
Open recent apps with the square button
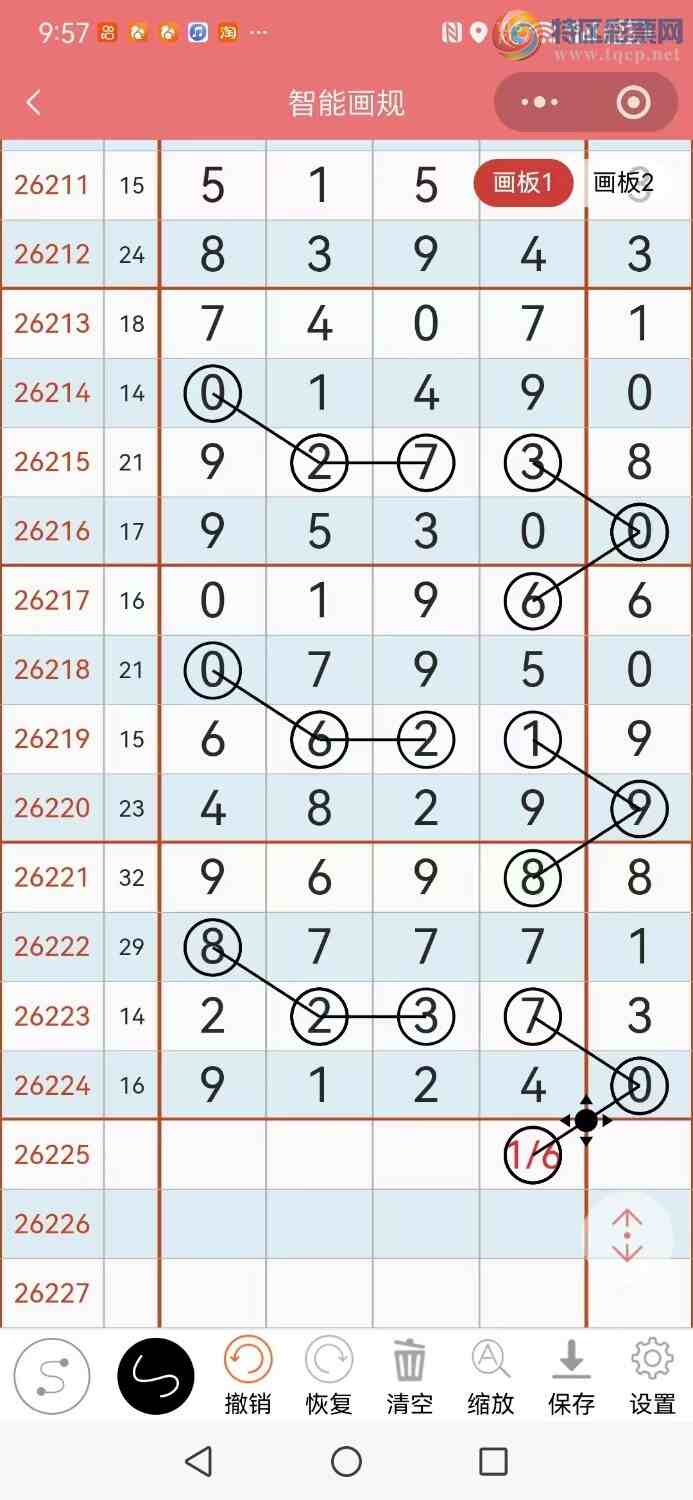(x=493, y=1462)
